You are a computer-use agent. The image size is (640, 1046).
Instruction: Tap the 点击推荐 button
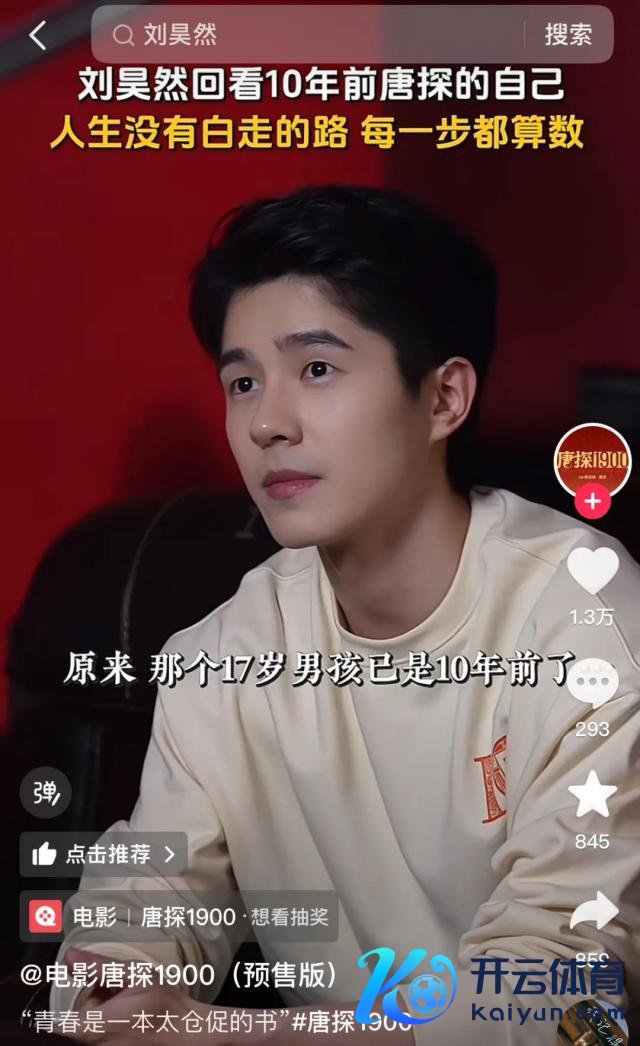point(104,854)
